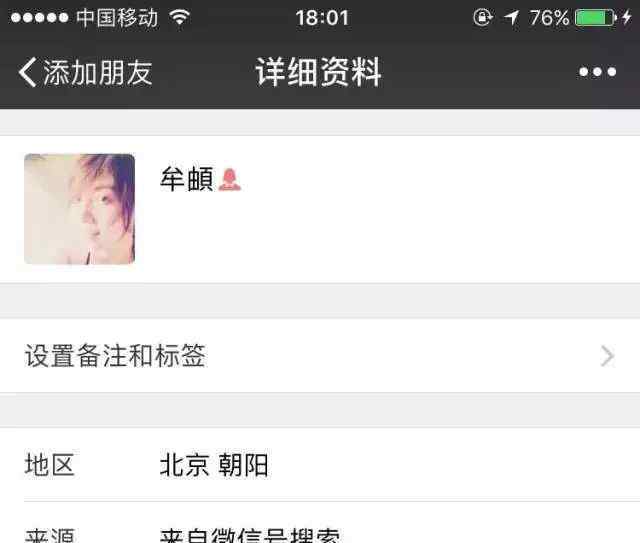
Task: View the profile avatar photo
Action: (80, 209)
